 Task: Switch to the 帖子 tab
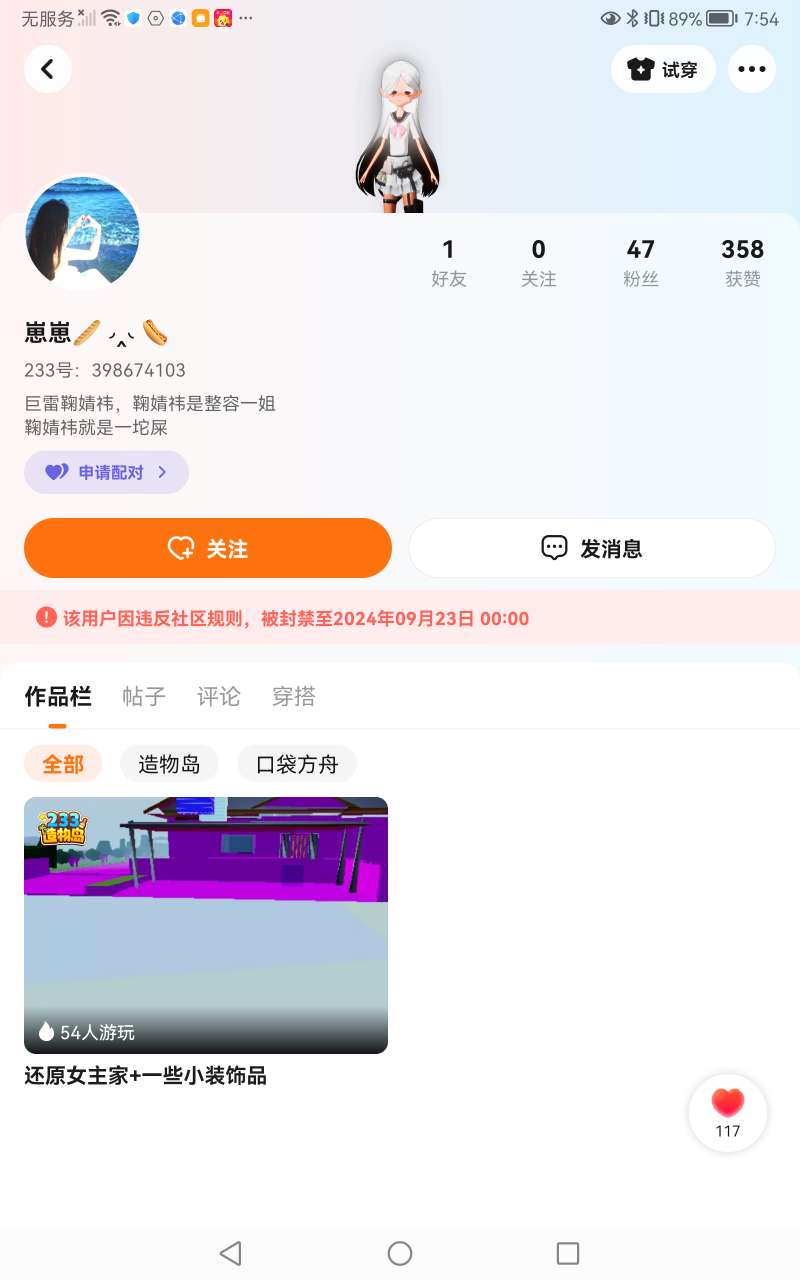coord(144,696)
